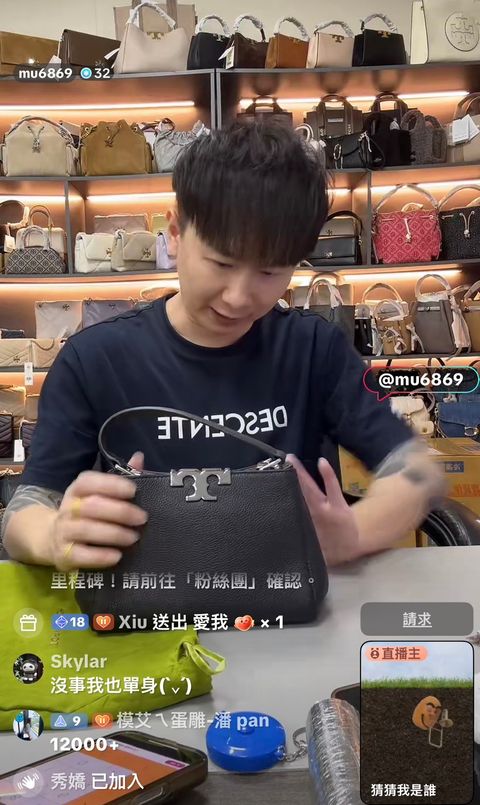Open 潘 pan's avatar in the comments
This screenshot has height=805, width=480.
point(28,724)
